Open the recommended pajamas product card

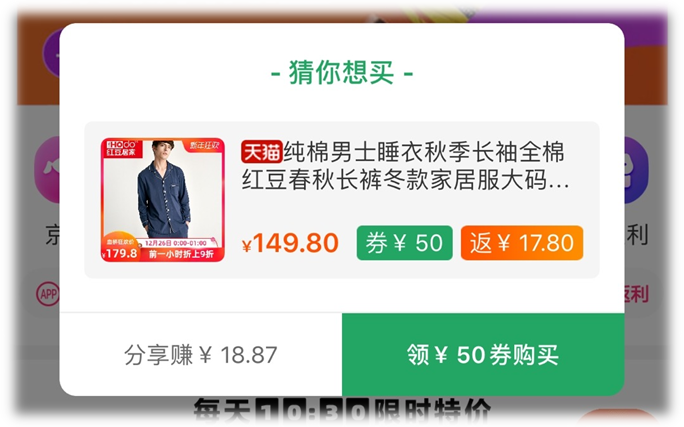pyautogui.click(x=341, y=199)
